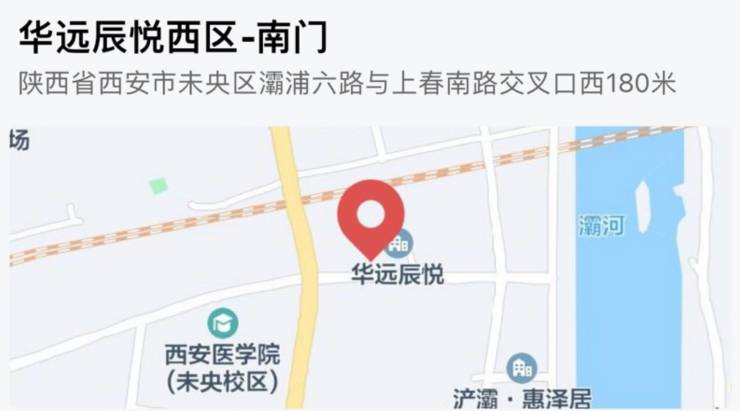
Task: Tap the 华远辰悦 building marker
Action: (x=403, y=243)
